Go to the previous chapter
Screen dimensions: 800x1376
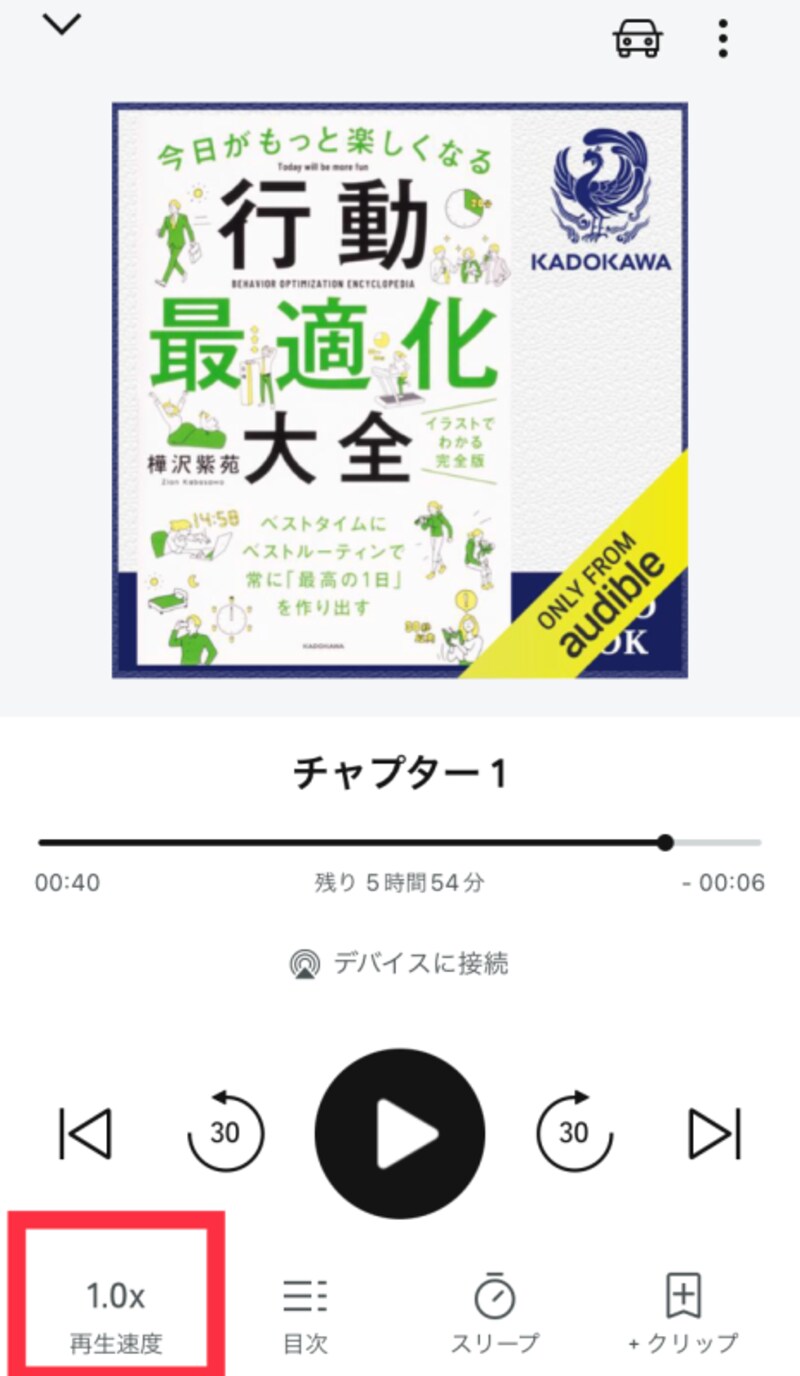[85, 1134]
